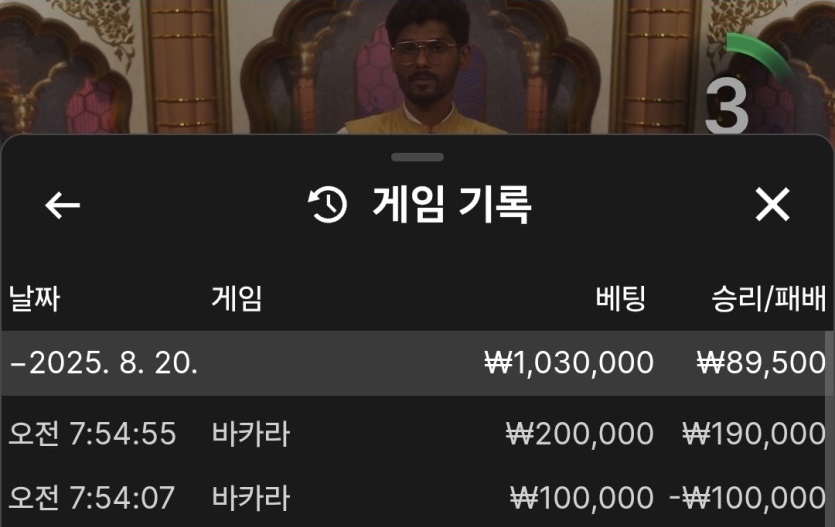Close the game history panel
Image resolution: width=835 pixels, height=527 pixels.
point(772,205)
